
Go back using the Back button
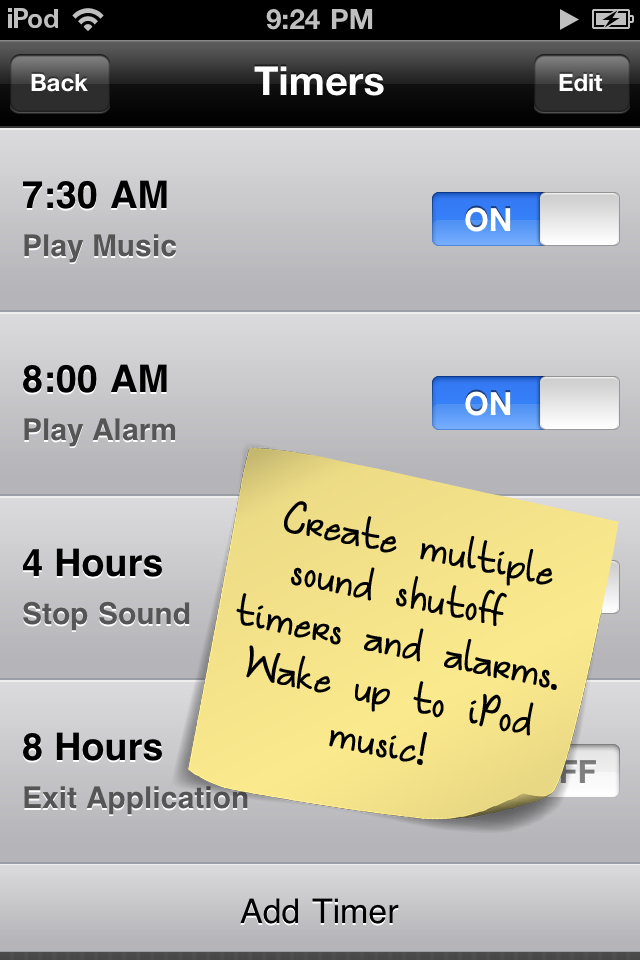coord(59,83)
